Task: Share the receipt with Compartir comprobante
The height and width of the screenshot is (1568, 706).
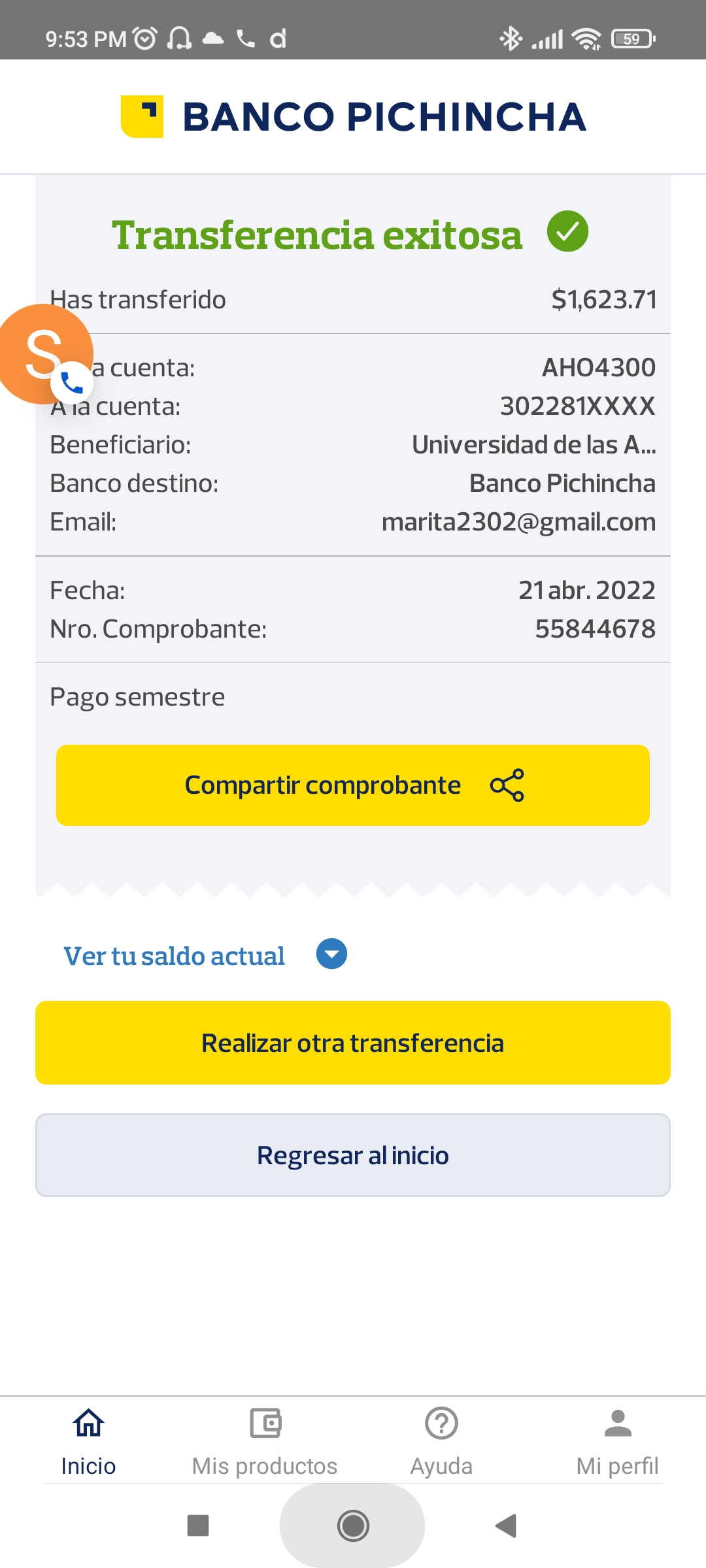Action: (353, 785)
